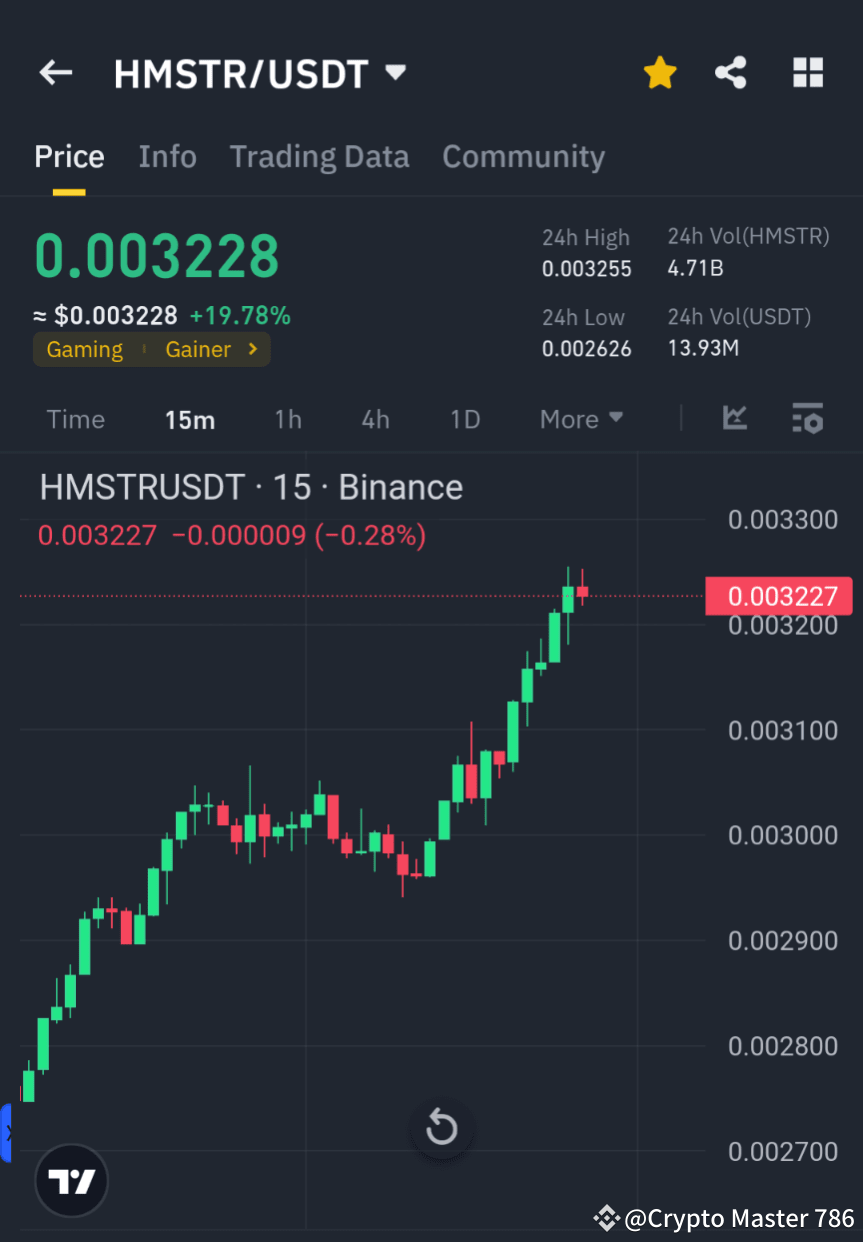
Task: Switch to the 1h timeframe
Action: 288,419
